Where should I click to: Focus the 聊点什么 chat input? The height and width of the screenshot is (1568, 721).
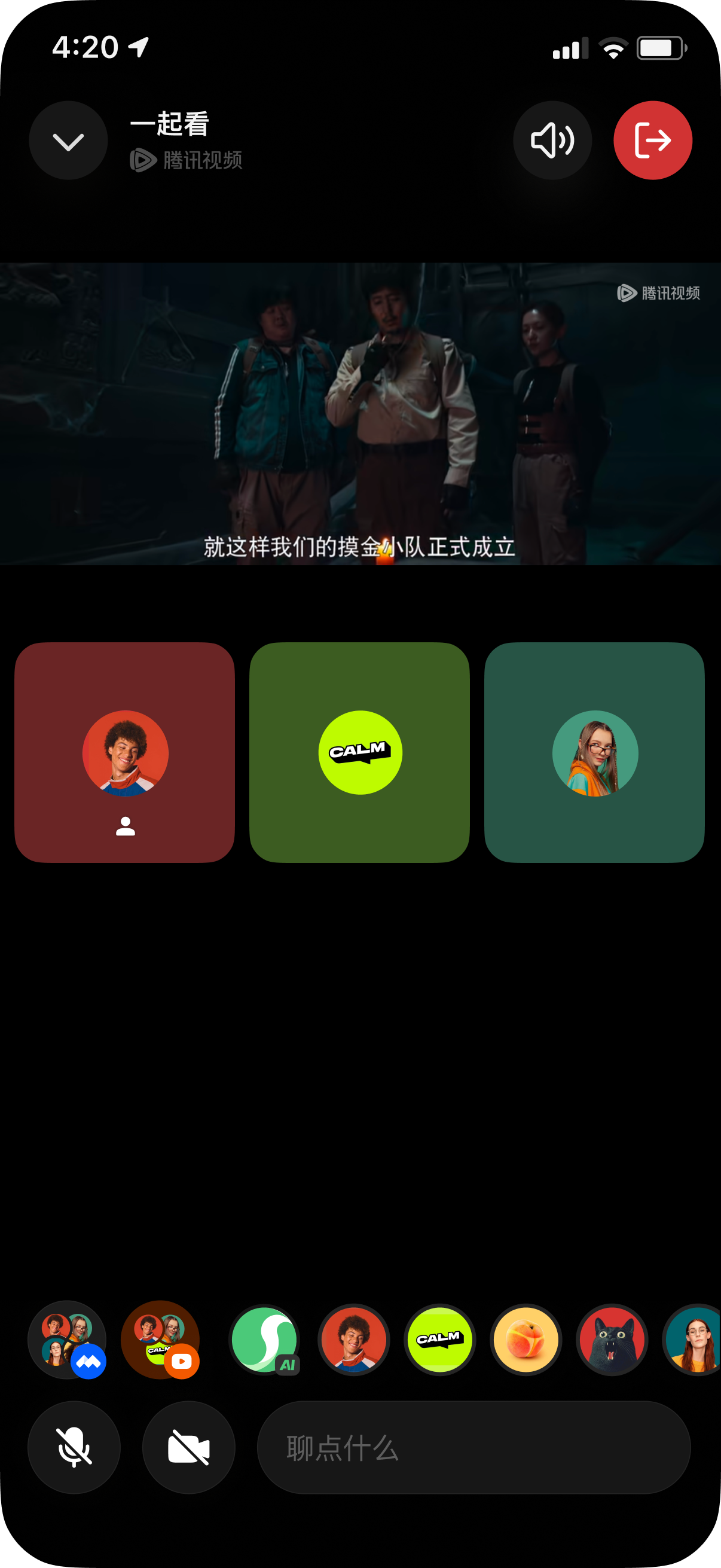[x=473, y=1447]
